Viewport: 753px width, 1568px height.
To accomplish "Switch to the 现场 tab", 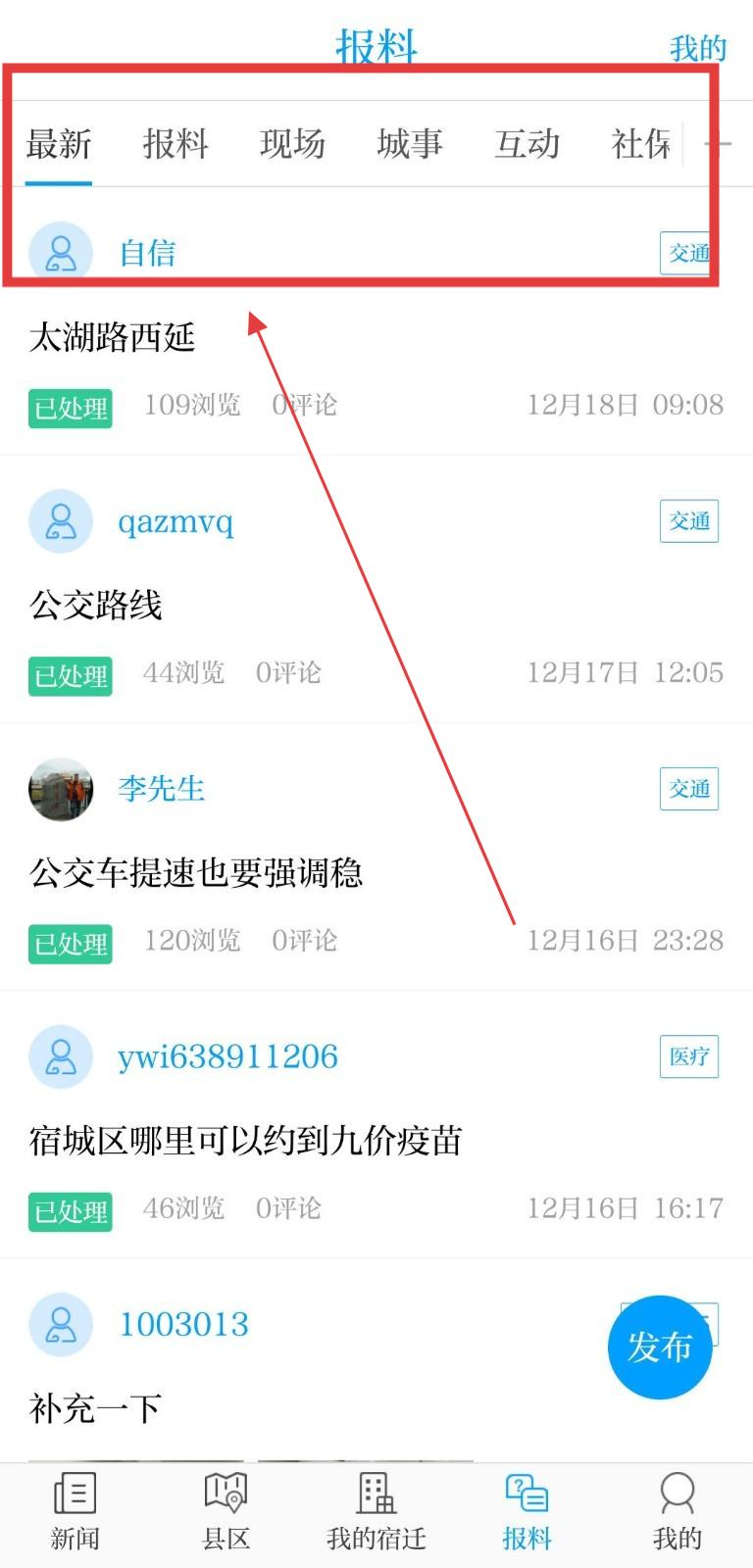I will [294, 144].
